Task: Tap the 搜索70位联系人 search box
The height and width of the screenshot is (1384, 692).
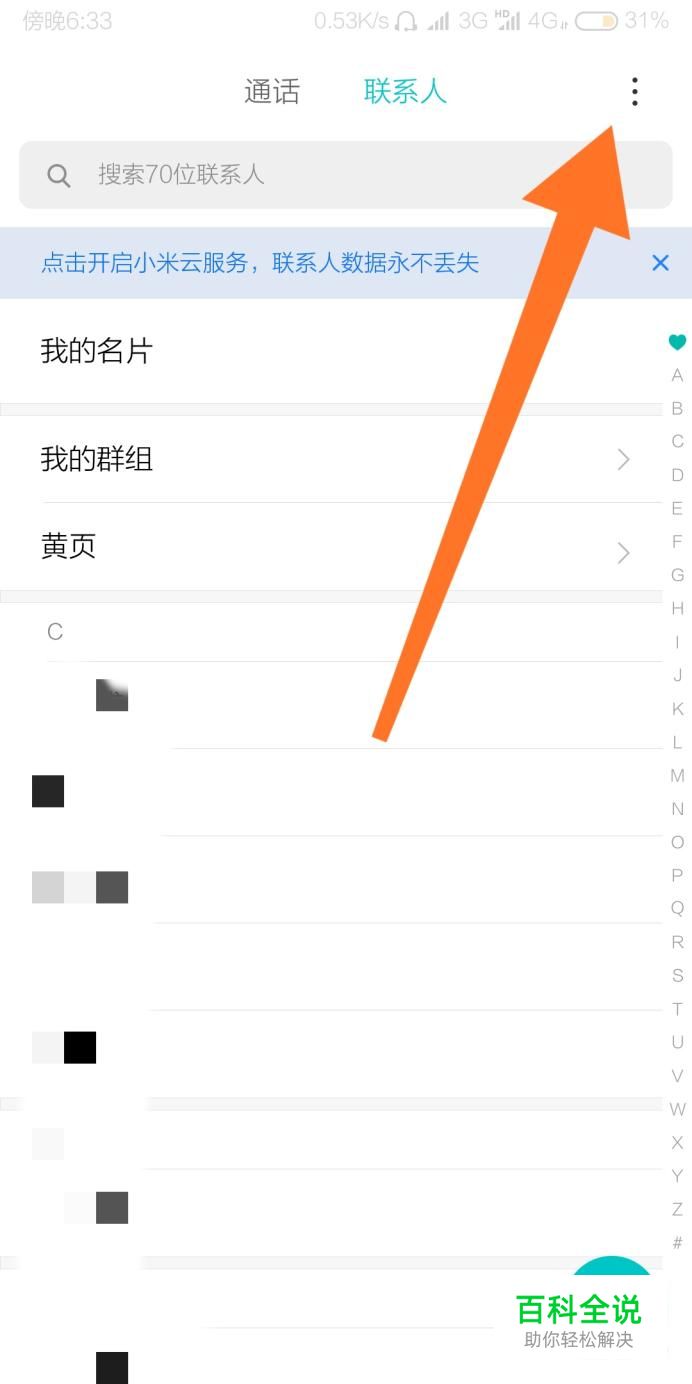Action: (x=345, y=175)
